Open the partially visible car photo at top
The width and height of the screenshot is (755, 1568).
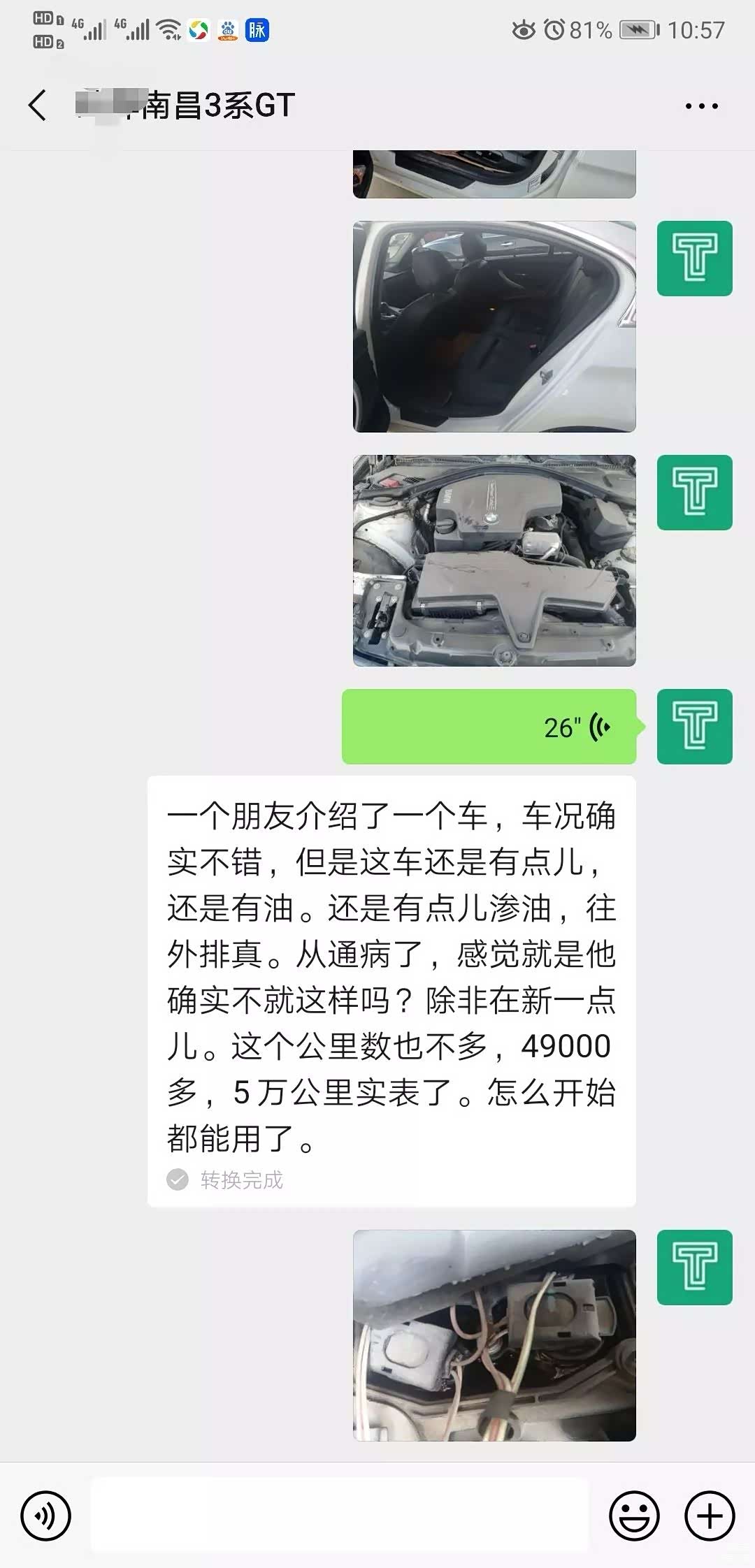tap(494, 175)
